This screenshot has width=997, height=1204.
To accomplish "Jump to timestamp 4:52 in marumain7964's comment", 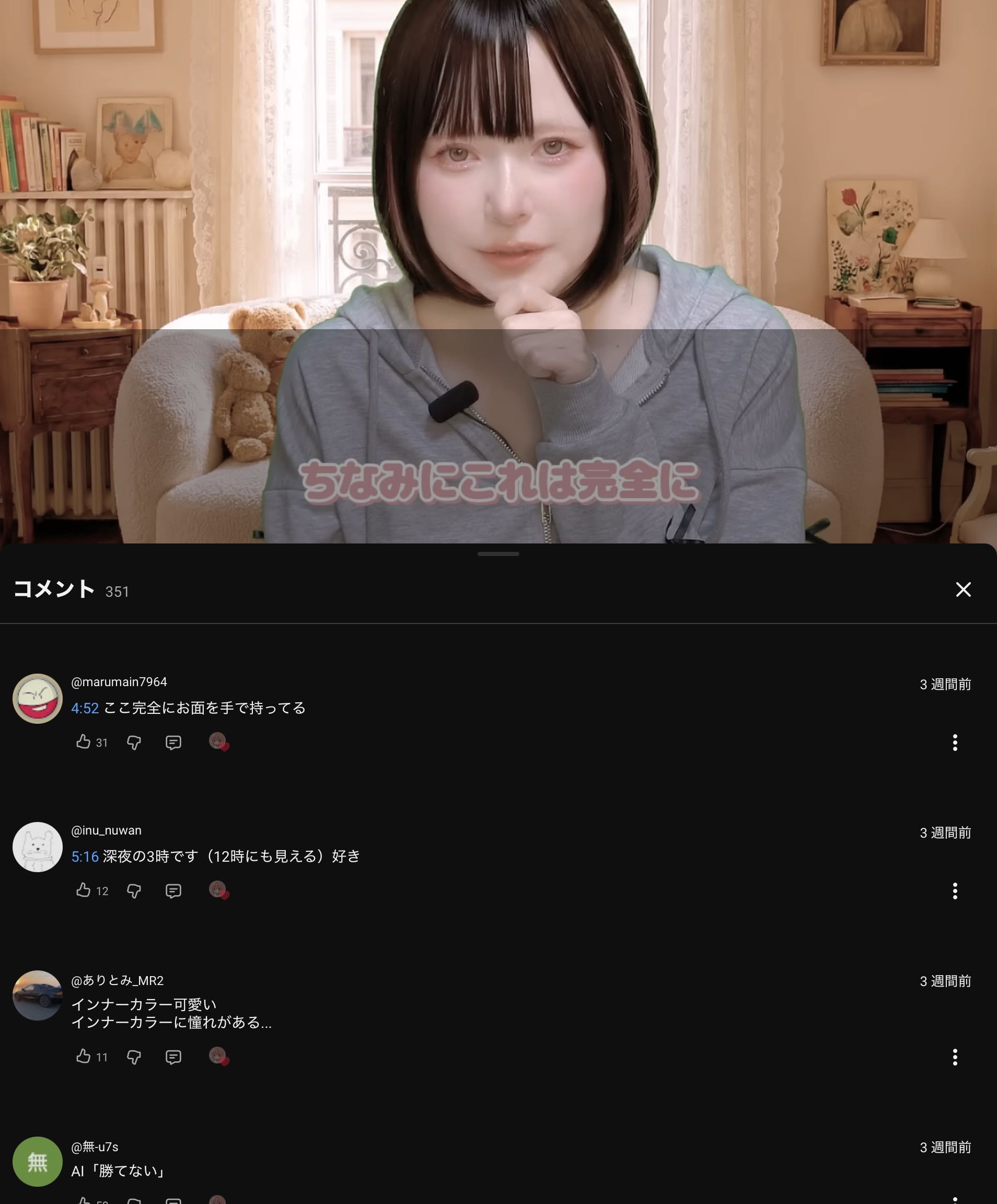I will pyautogui.click(x=85, y=708).
